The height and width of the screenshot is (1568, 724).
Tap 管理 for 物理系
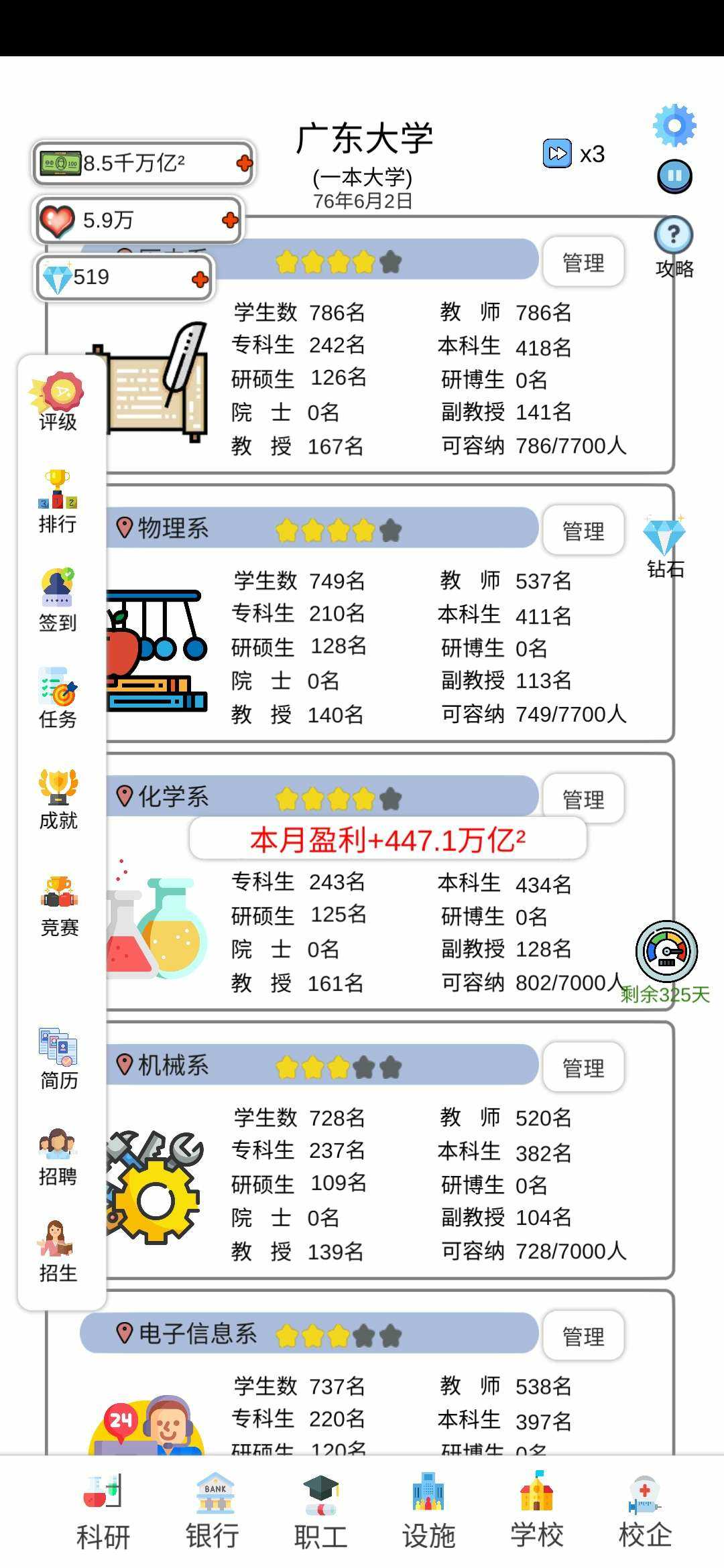(x=583, y=531)
